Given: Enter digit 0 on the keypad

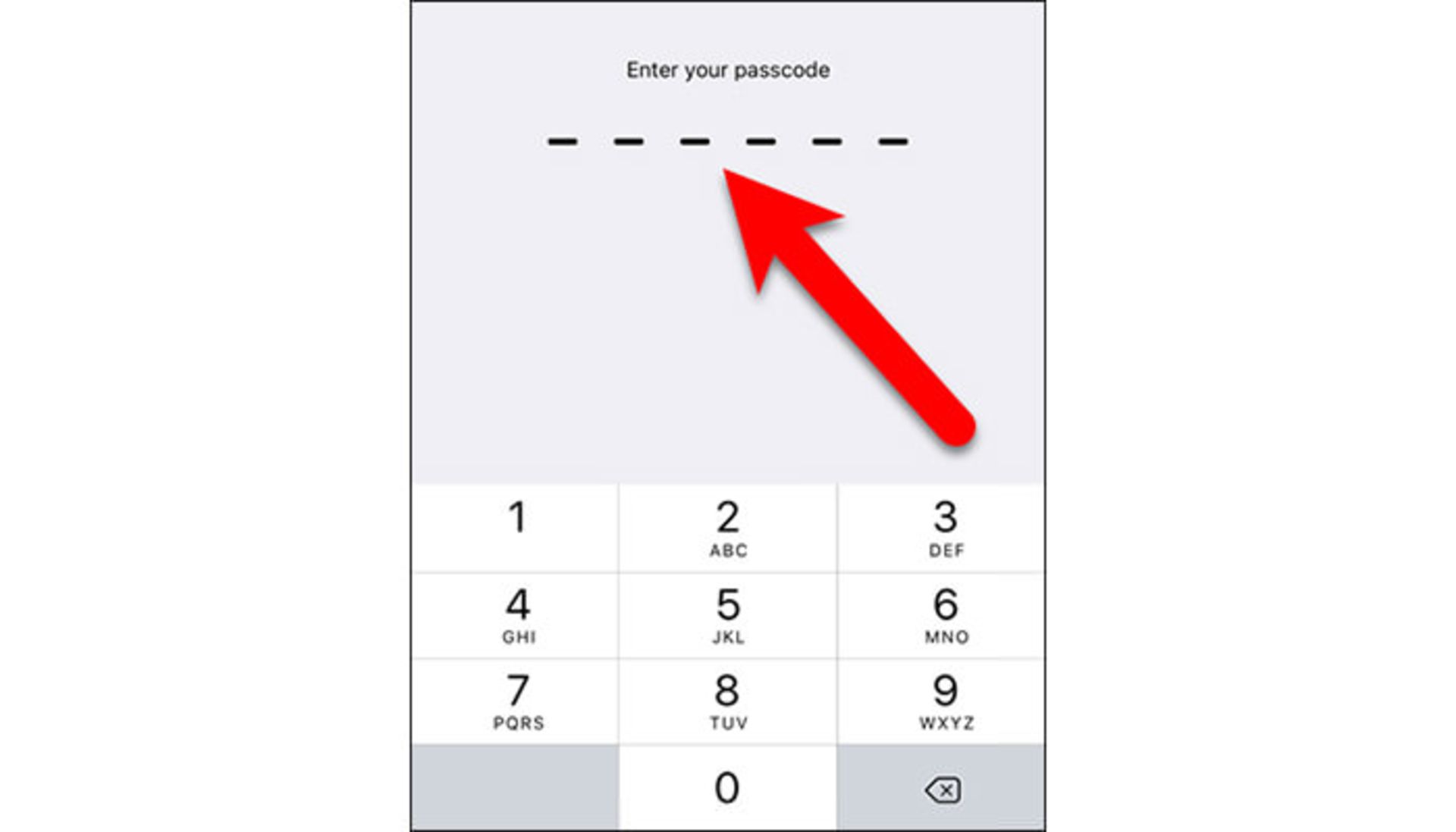Looking at the screenshot, I should [728, 788].
